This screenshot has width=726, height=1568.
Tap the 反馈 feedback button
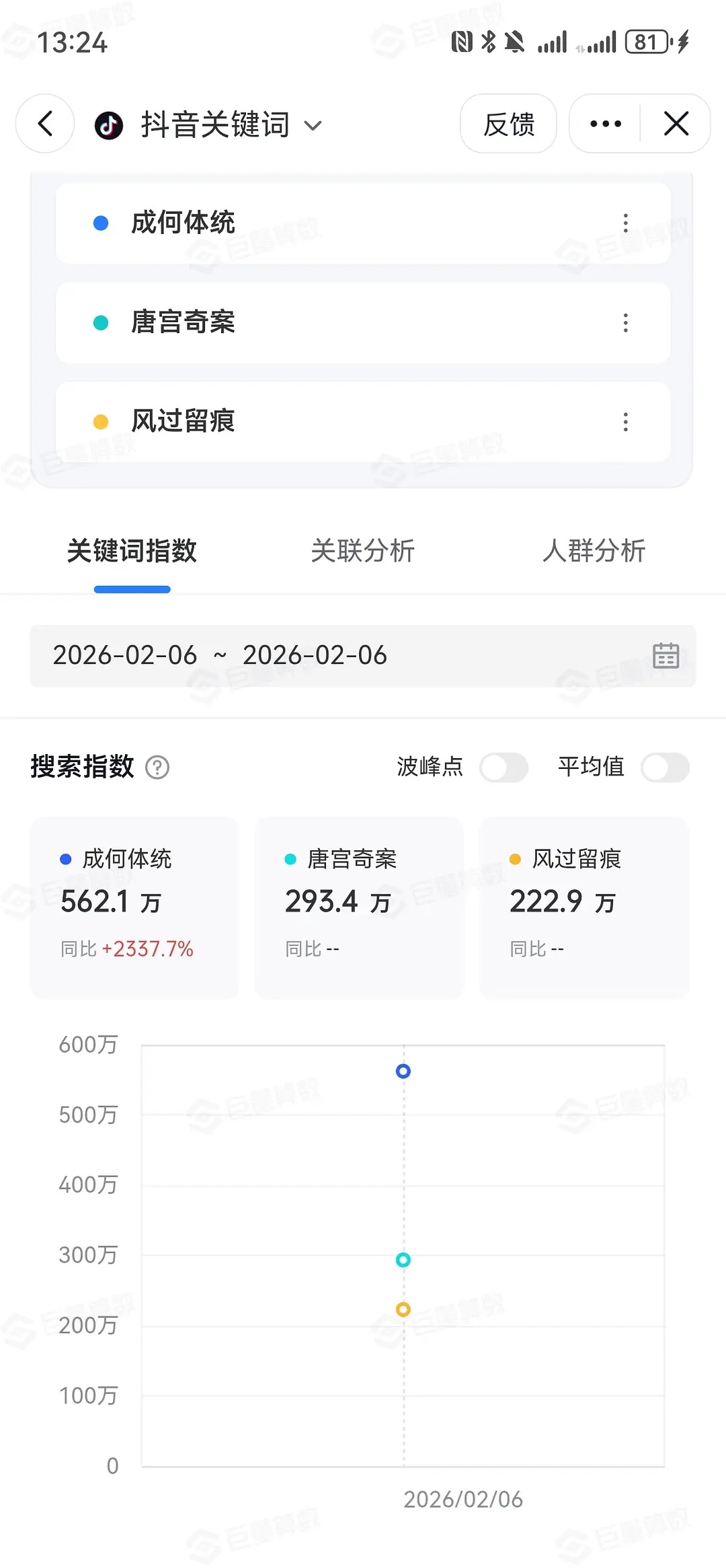coord(509,124)
